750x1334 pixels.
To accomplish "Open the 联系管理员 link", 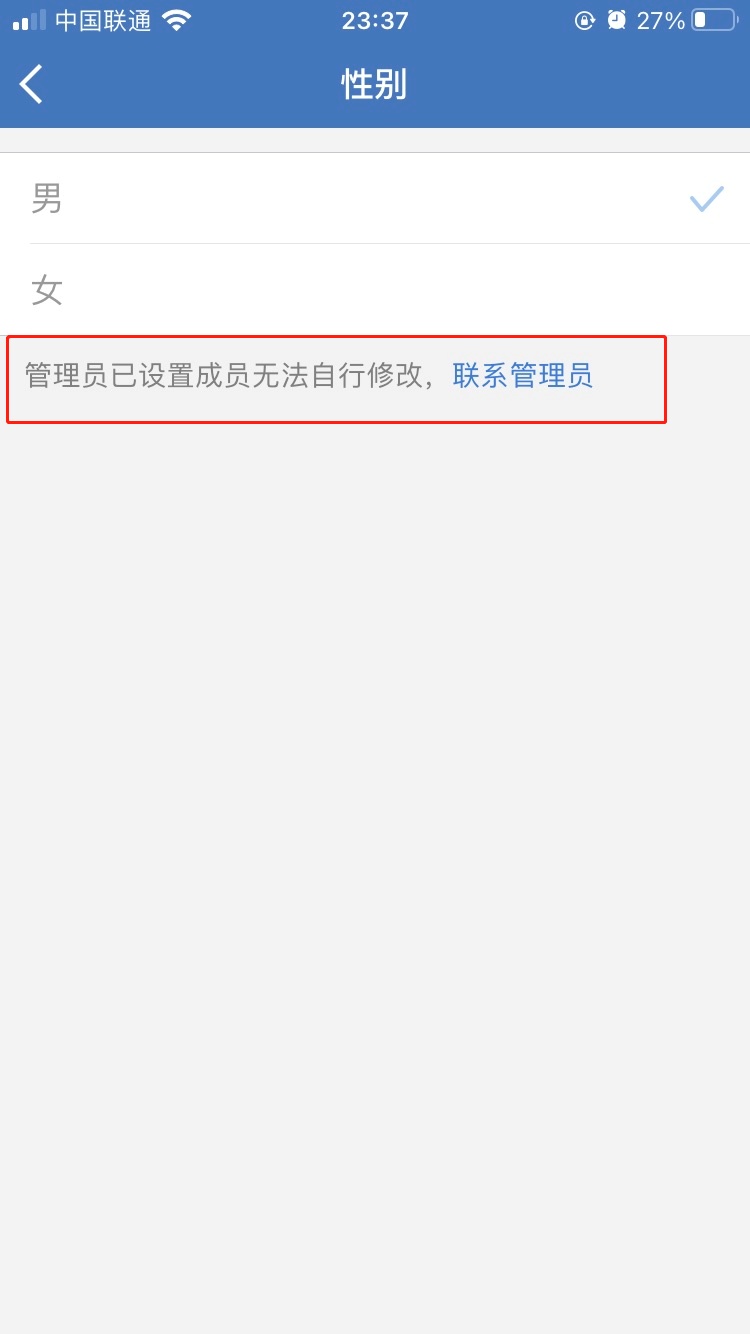I will [522, 376].
